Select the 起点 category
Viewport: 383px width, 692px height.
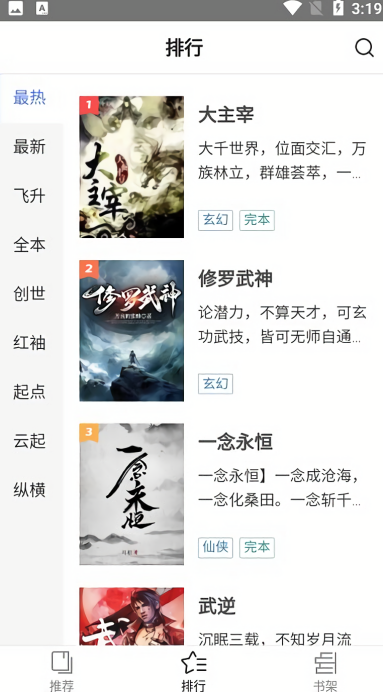tap(30, 391)
